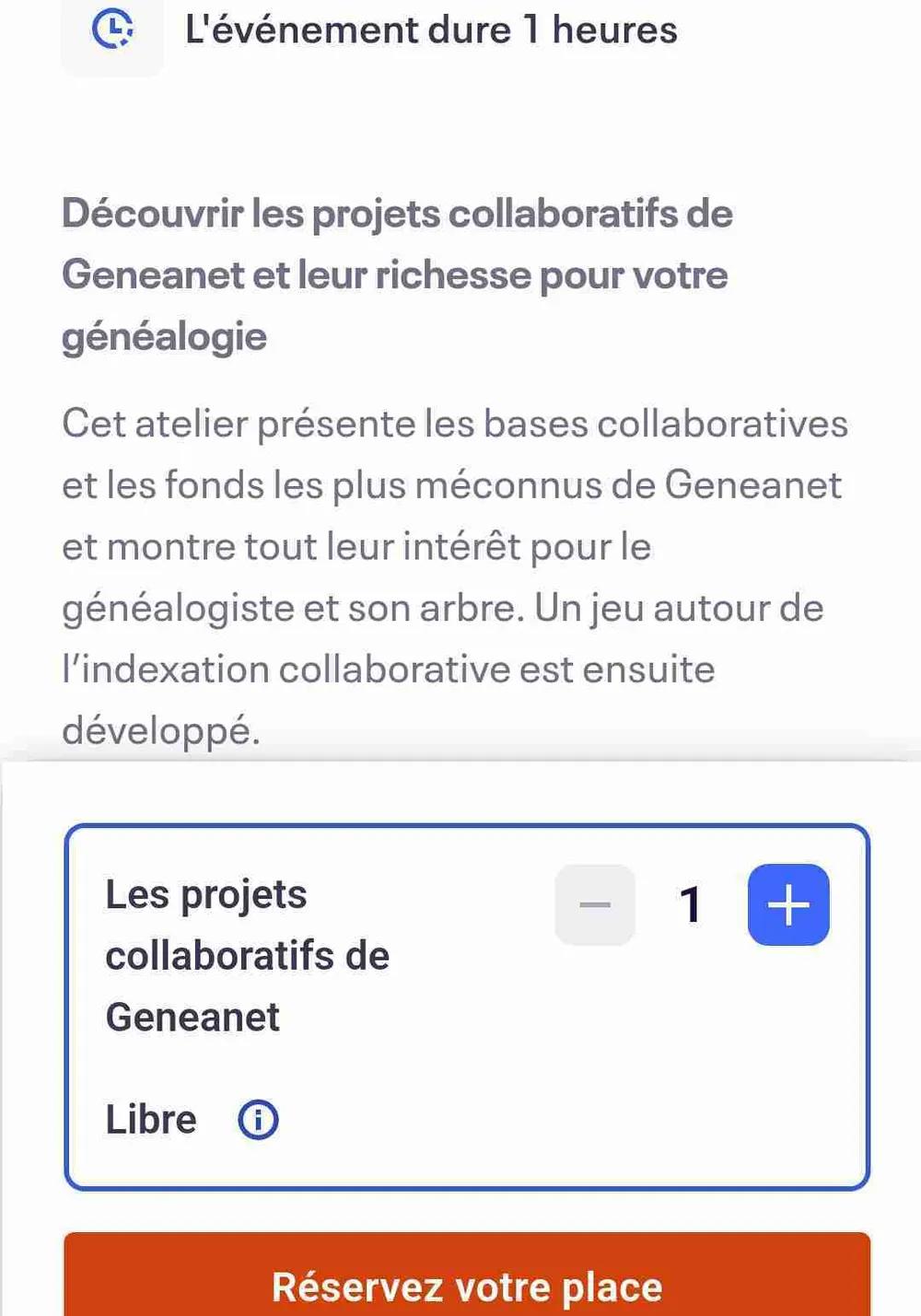Increase the ticket quantity with plus button
Viewport: 921px width, 1316px height.
[x=788, y=904]
